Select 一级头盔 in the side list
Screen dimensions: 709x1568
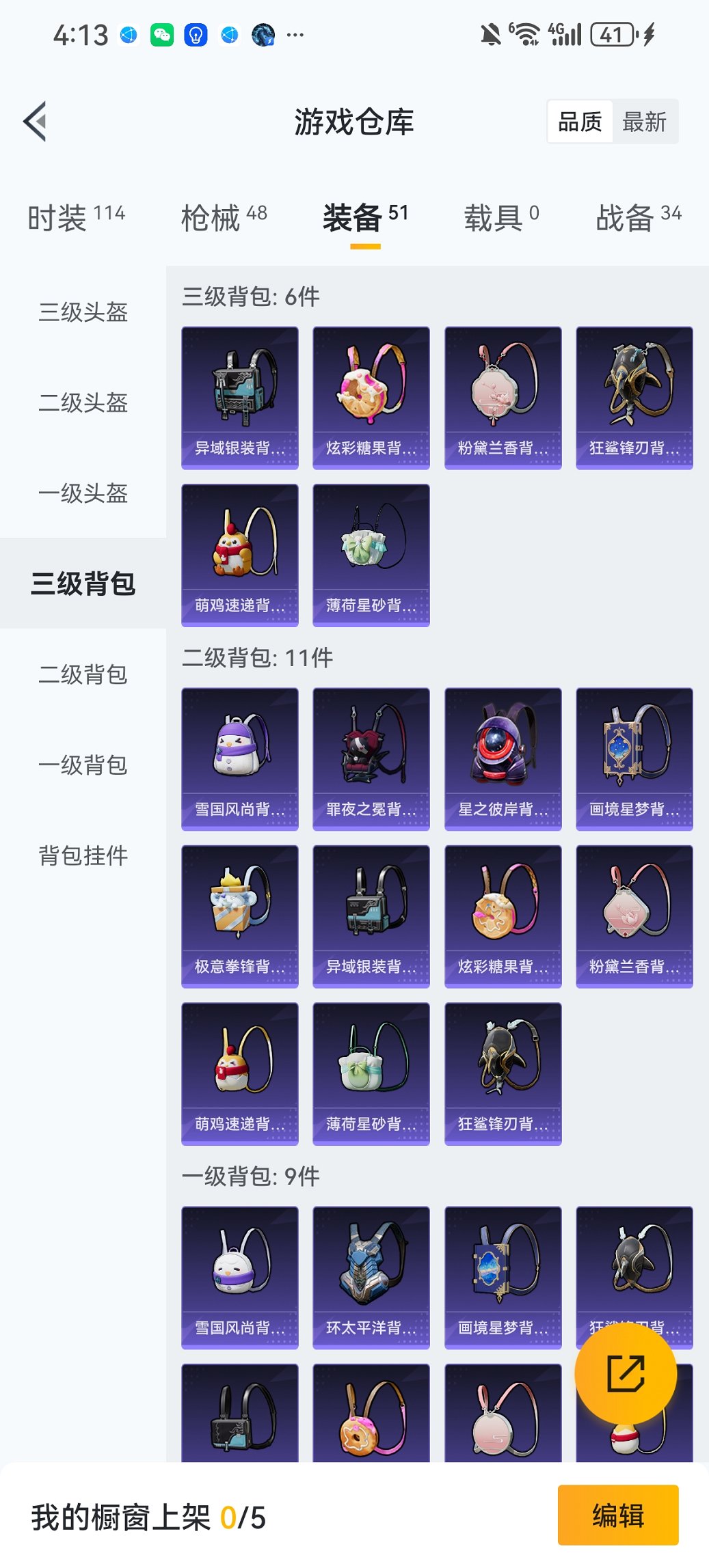click(x=83, y=493)
